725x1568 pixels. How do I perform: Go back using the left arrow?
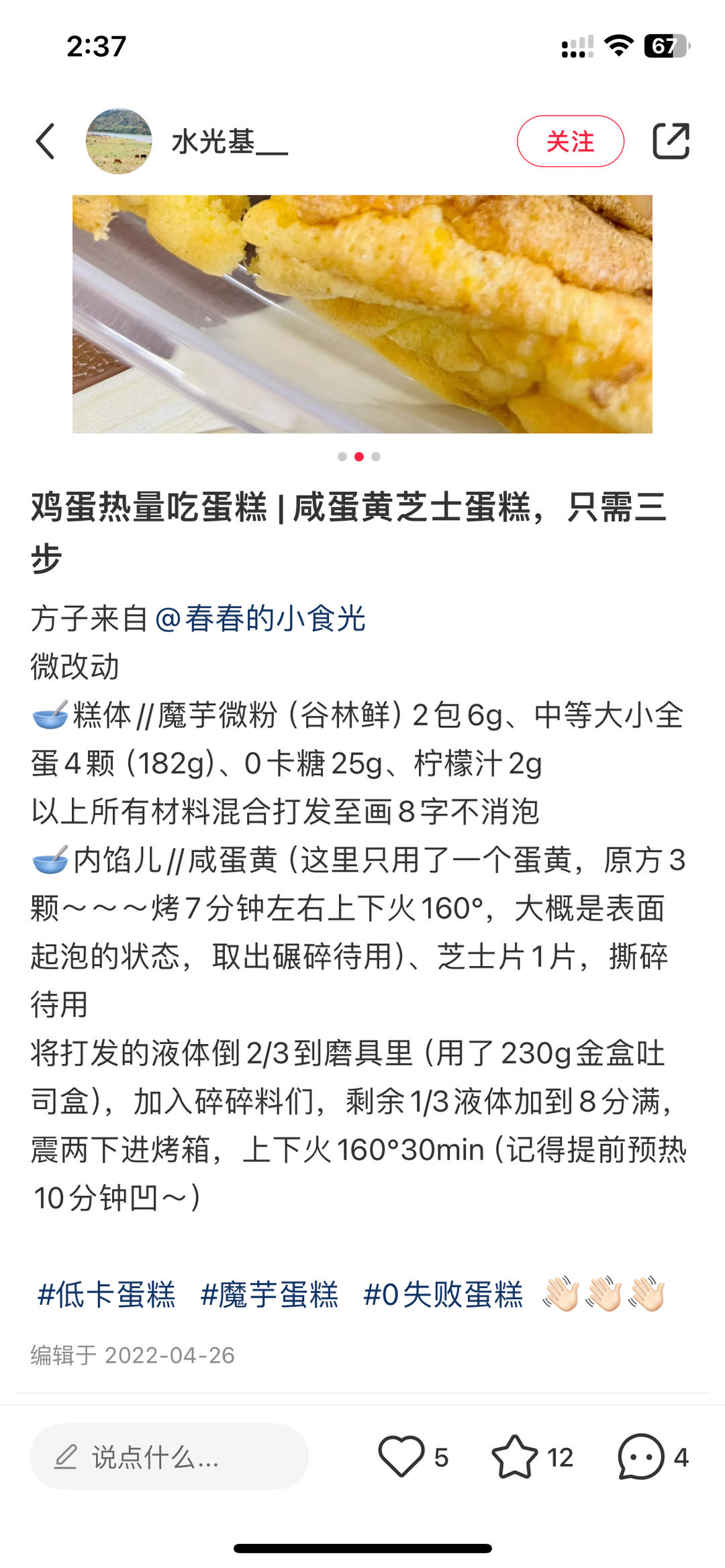[x=46, y=142]
